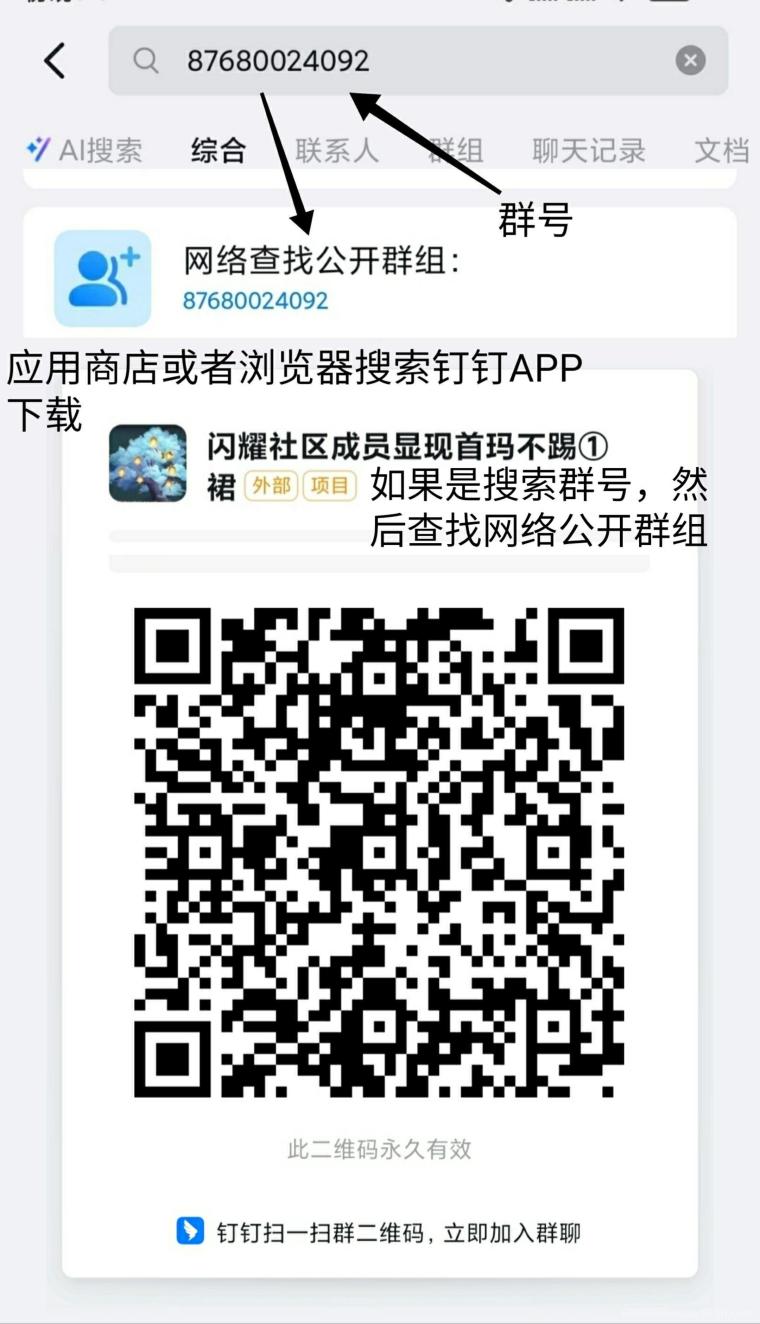
Task: Tap 钉钉扫一扫群二维码 text to join
Action: [400, 1233]
